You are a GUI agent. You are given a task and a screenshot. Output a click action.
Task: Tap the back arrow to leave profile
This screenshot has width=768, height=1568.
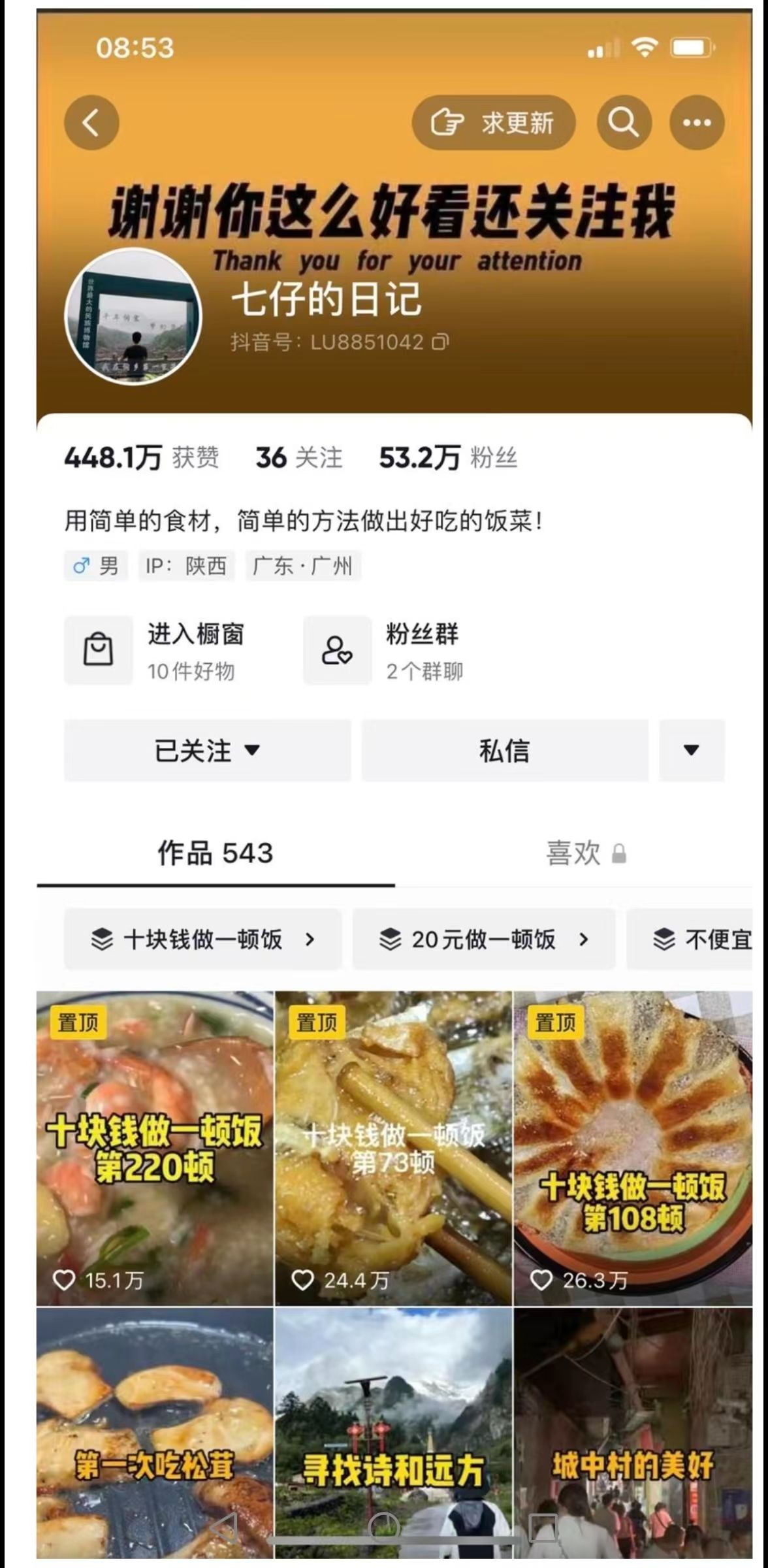91,122
